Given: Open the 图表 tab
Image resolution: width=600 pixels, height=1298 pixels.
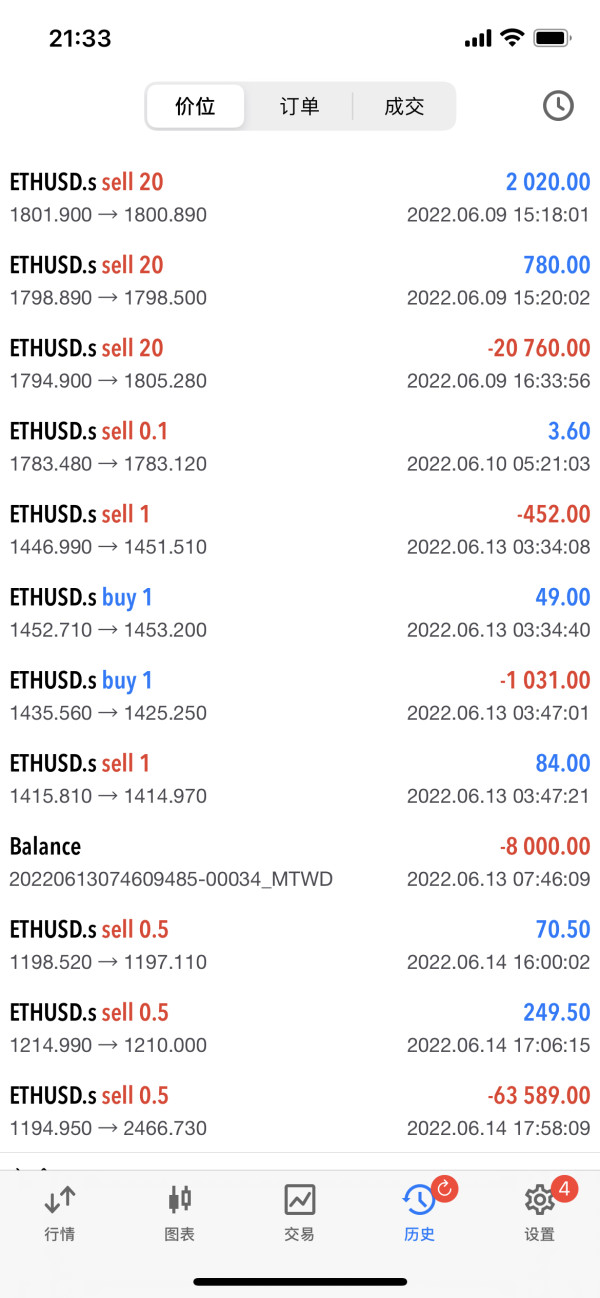Looking at the screenshot, I should pos(180,1211).
